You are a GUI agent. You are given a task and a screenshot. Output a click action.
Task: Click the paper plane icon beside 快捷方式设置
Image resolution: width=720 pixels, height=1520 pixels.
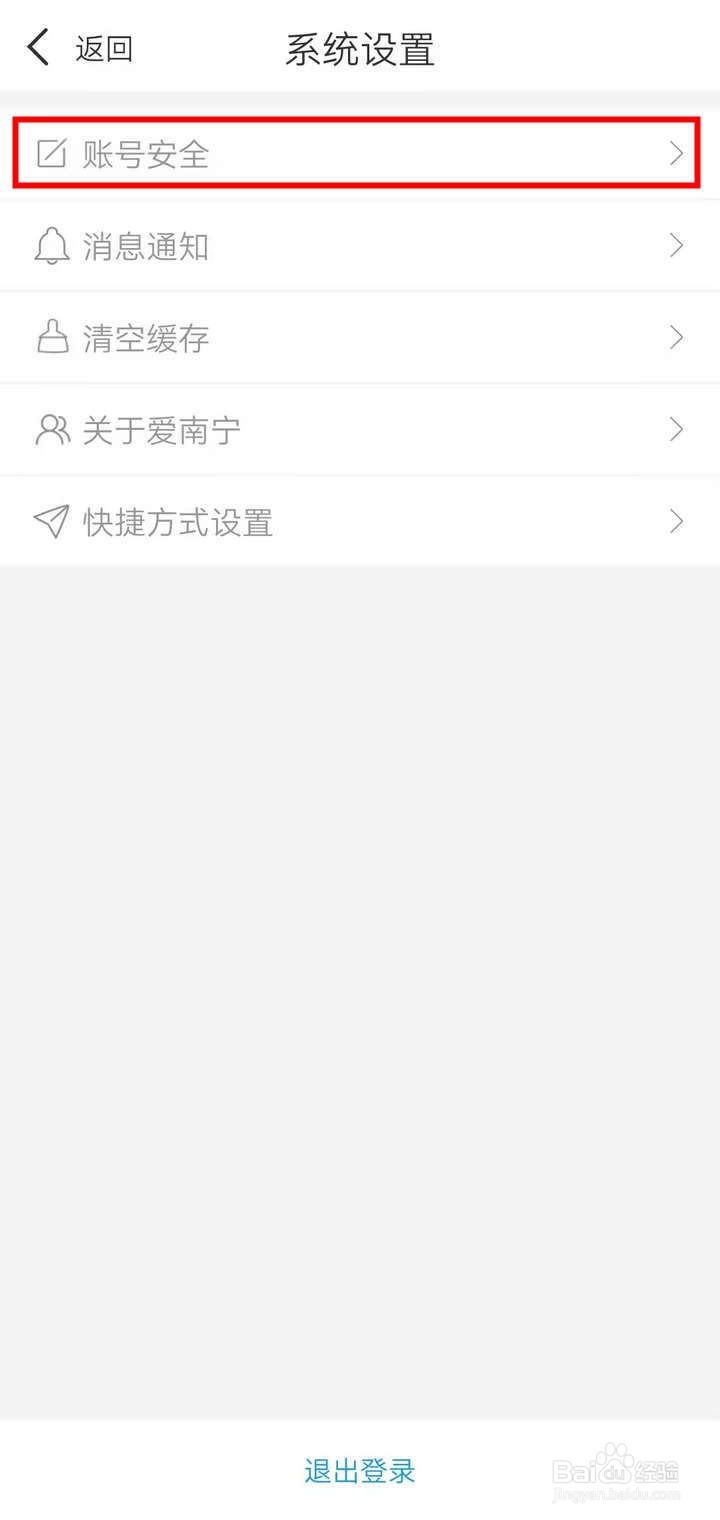point(52,520)
